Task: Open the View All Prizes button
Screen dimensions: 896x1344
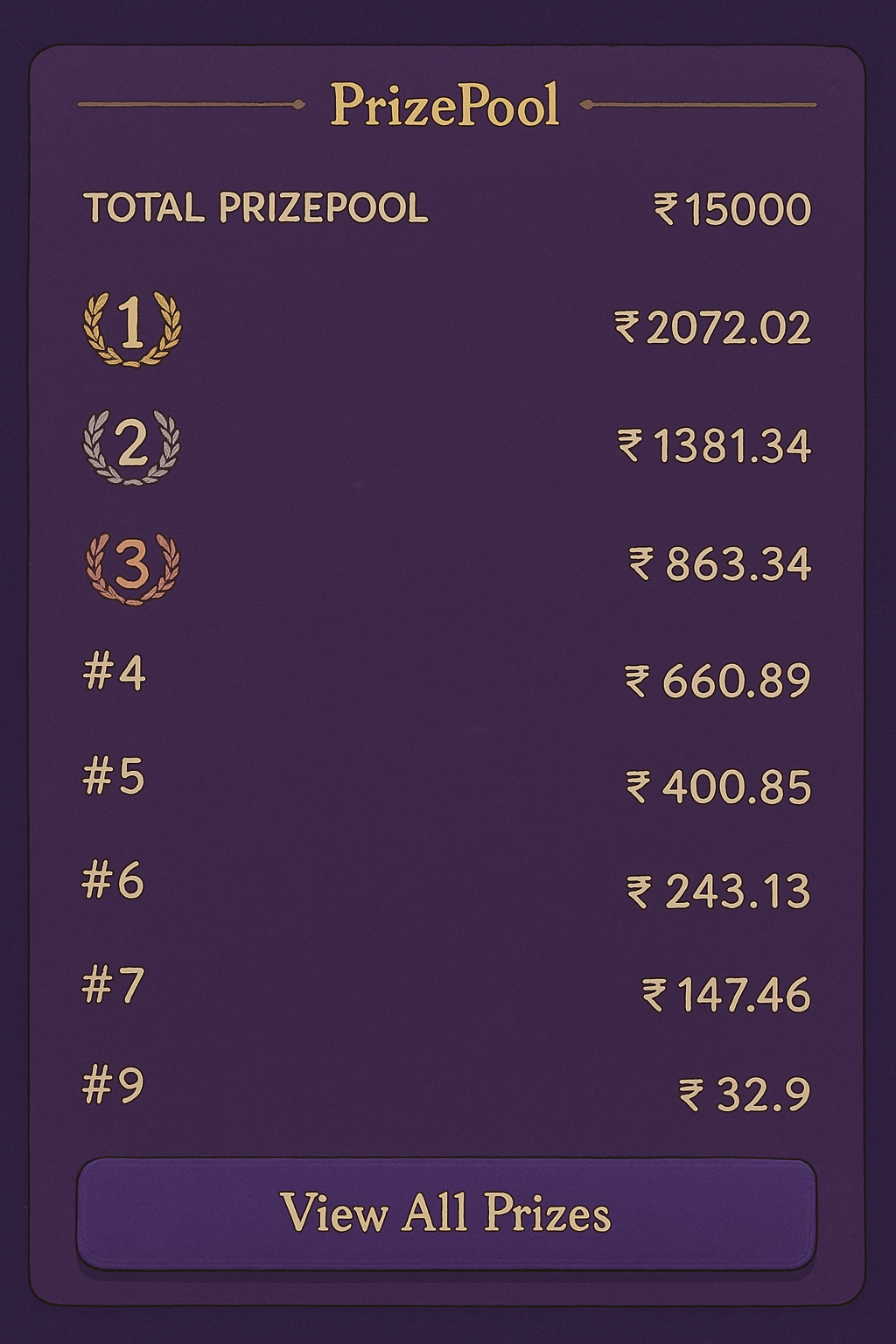Action: pyautogui.click(x=446, y=1213)
